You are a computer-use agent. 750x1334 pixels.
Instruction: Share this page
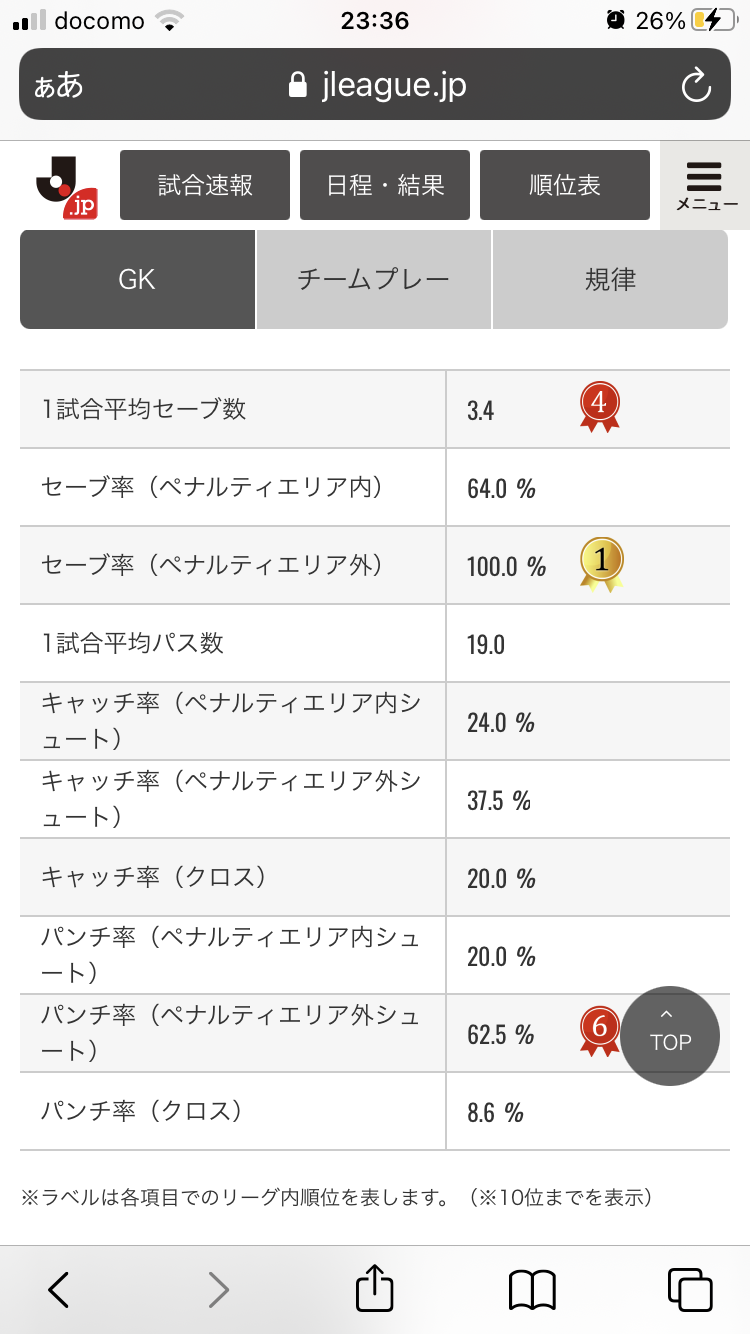[x=375, y=1288]
